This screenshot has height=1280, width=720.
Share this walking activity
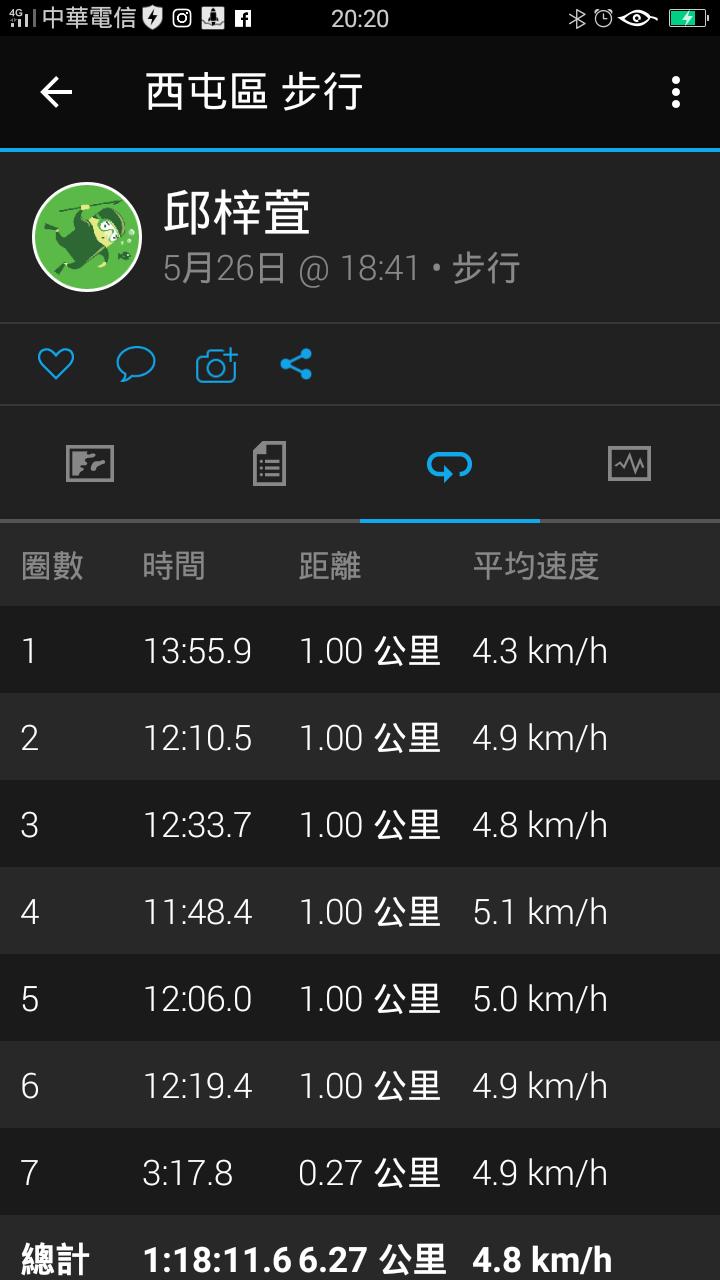296,364
